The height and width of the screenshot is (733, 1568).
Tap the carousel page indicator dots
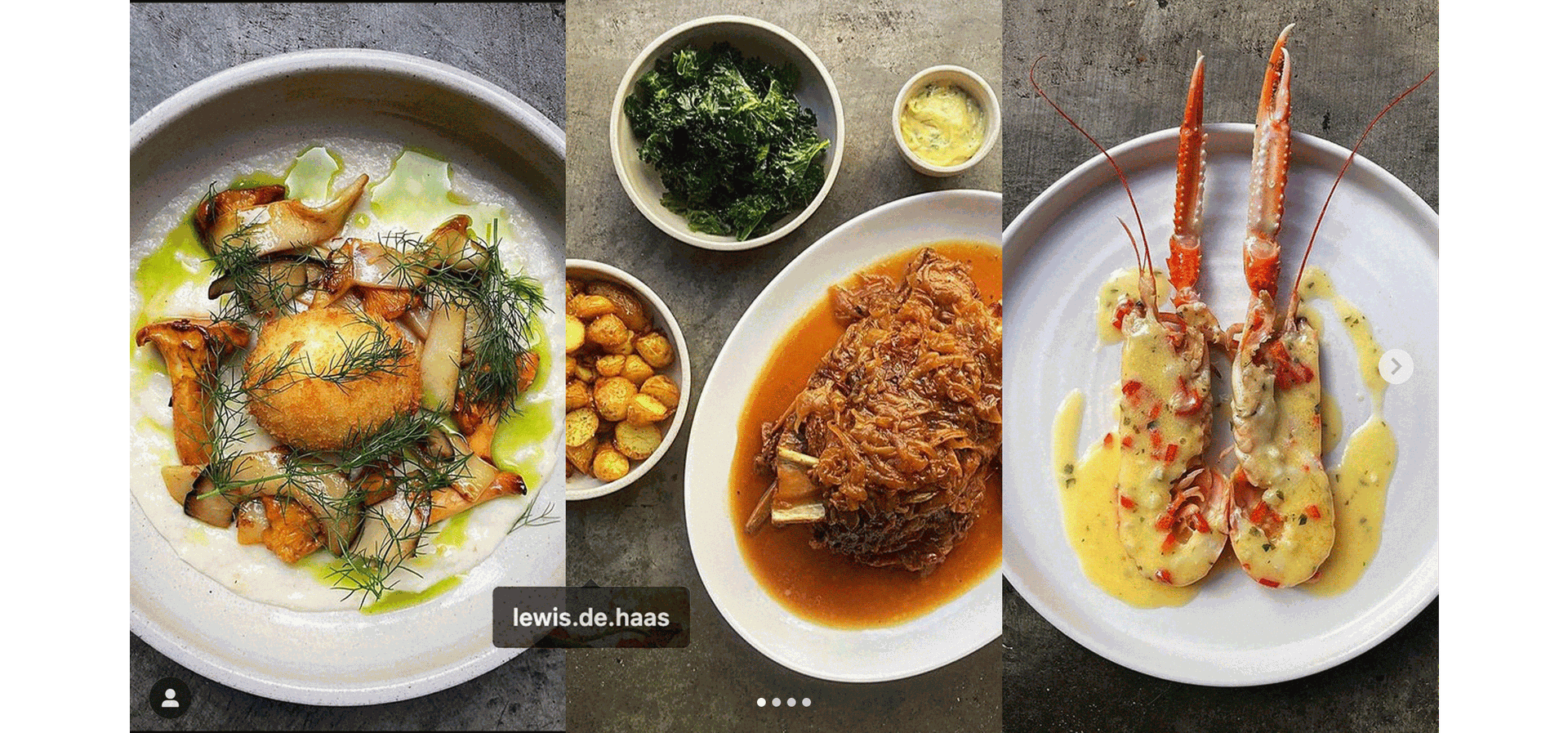click(x=783, y=702)
